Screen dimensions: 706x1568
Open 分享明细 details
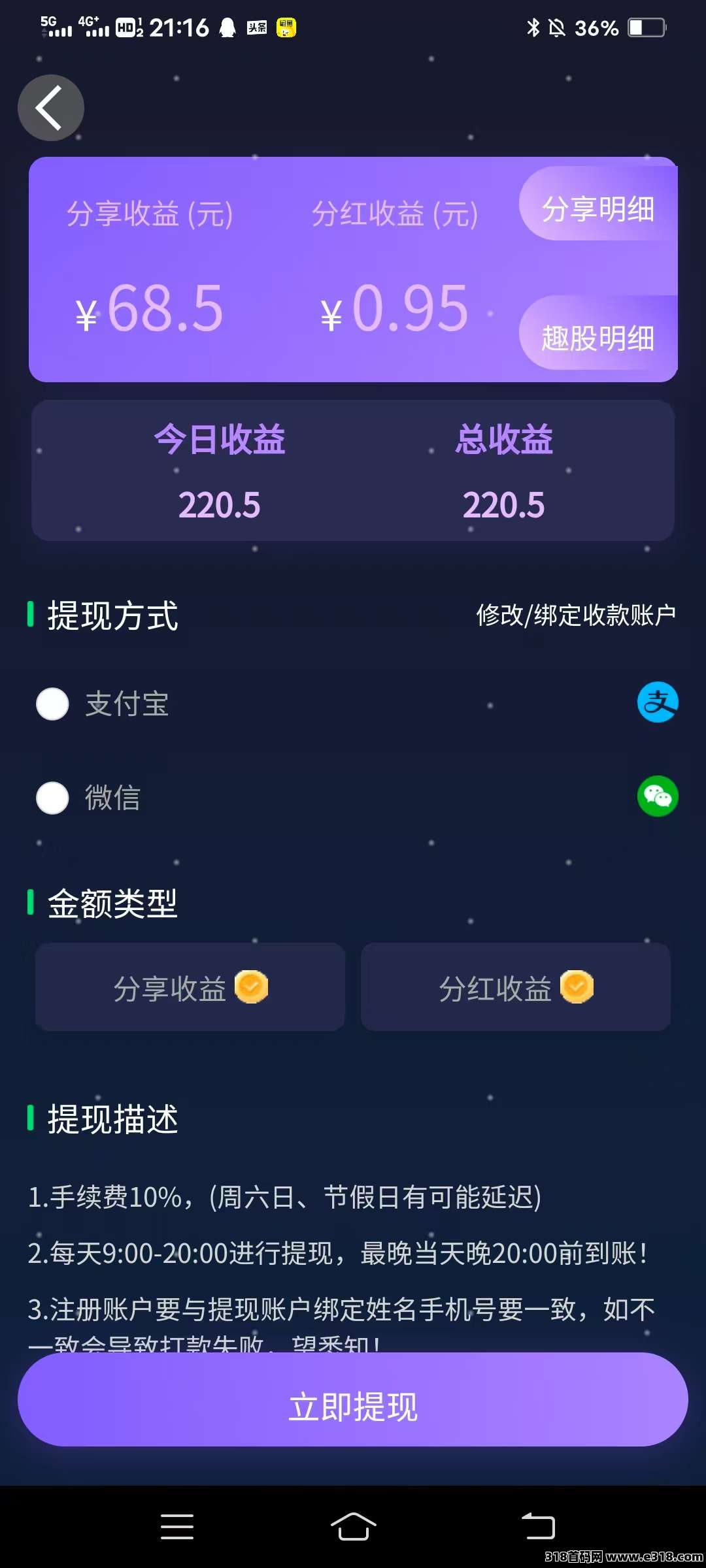[597, 208]
